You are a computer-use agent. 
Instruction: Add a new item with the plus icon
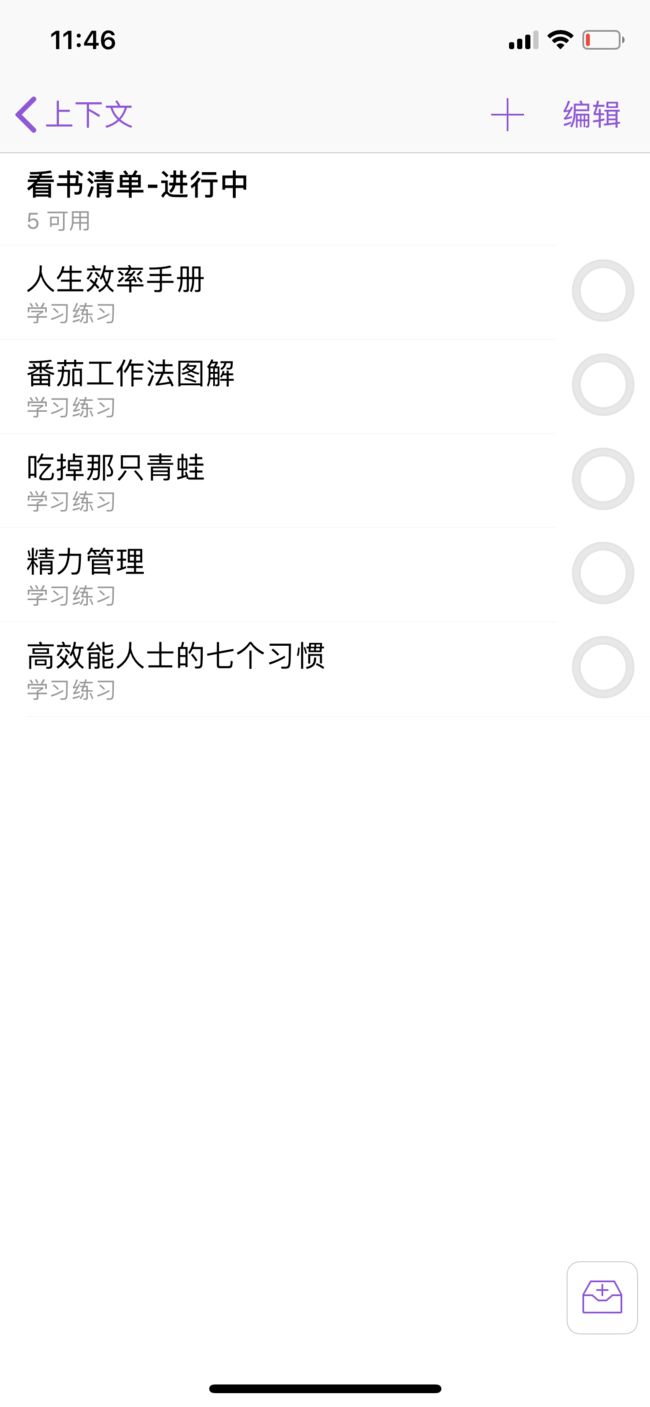tap(507, 115)
